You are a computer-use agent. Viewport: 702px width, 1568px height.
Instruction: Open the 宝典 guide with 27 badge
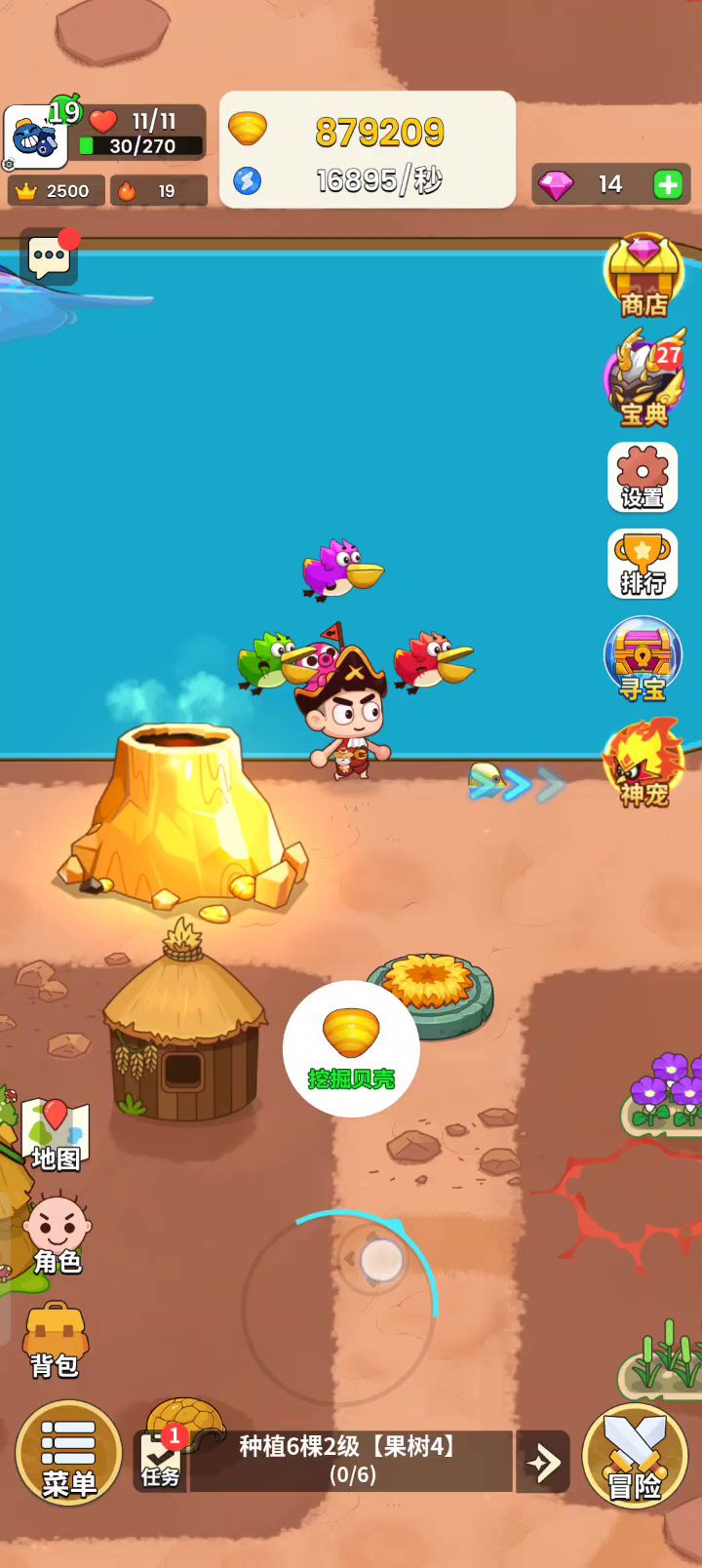(x=644, y=382)
